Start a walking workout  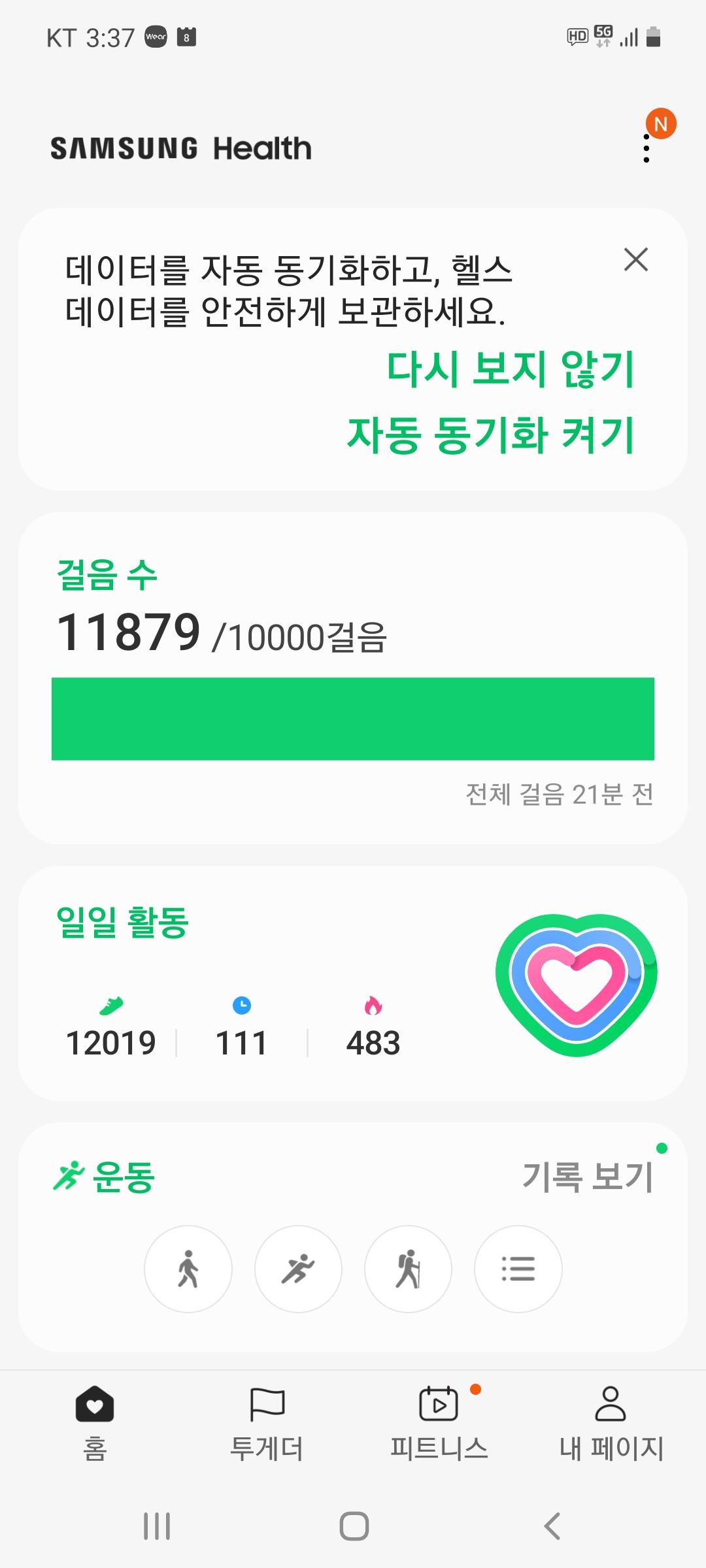(188, 1269)
